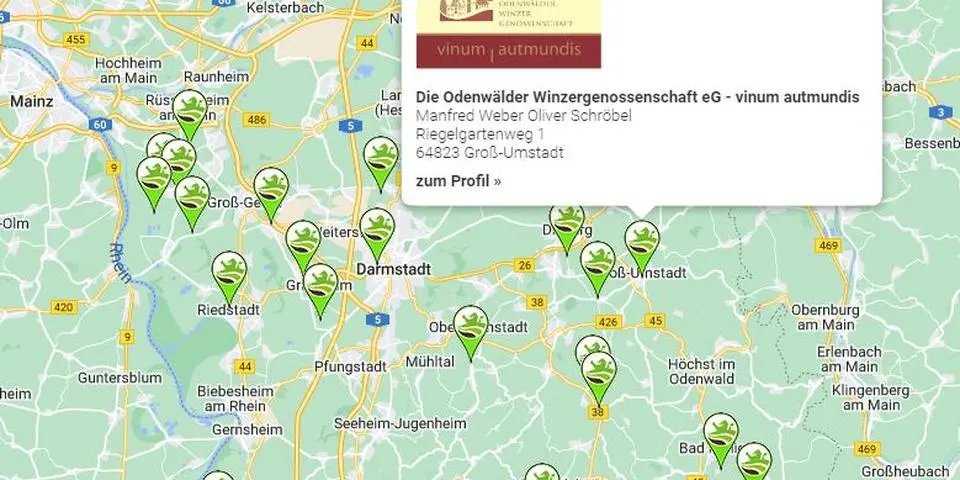Open the marker just above Darmstadt
This screenshot has height=480, width=960.
[377, 231]
